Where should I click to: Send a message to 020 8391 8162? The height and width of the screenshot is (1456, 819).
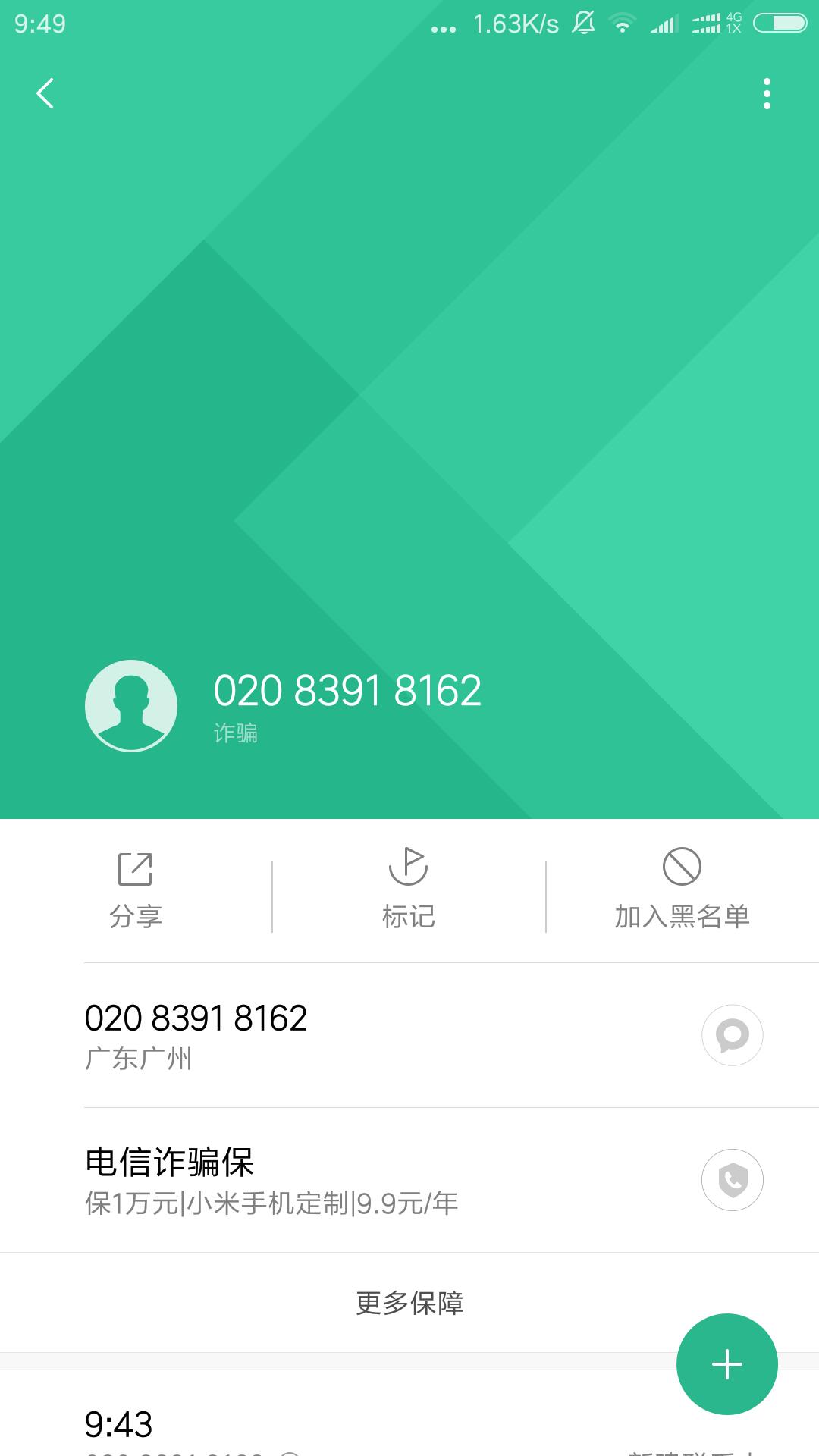pyautogui.click(x=732, y=1035)
